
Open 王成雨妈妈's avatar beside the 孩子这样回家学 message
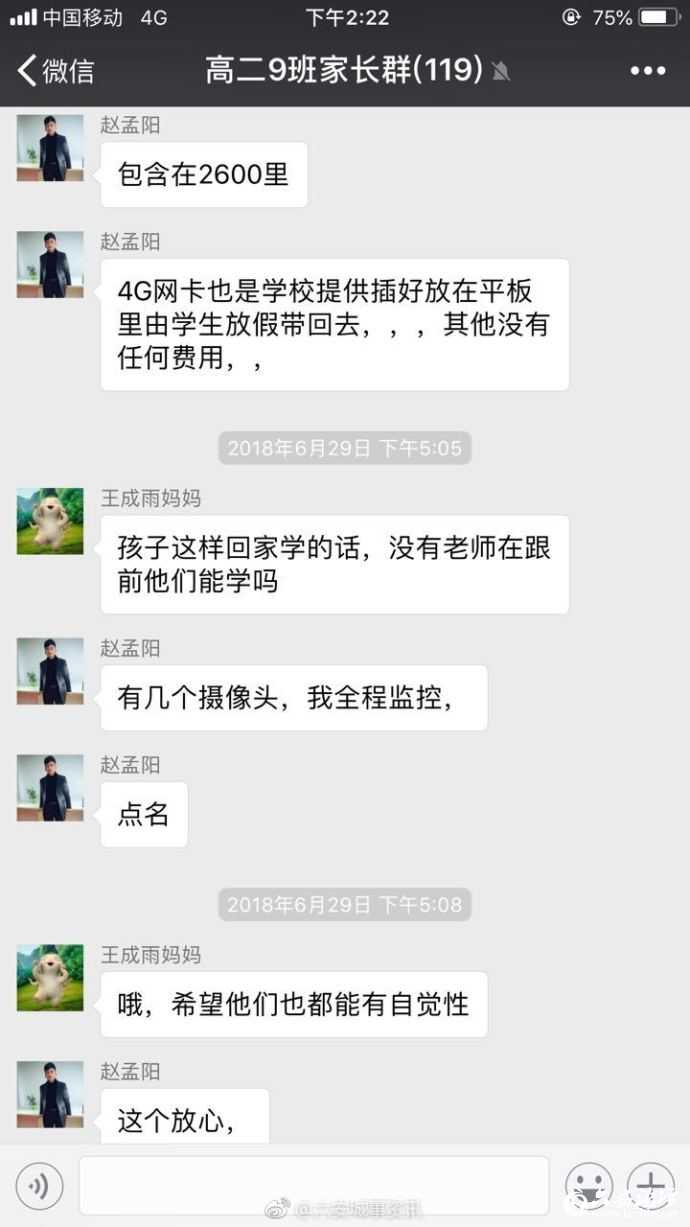pos(50,521)
